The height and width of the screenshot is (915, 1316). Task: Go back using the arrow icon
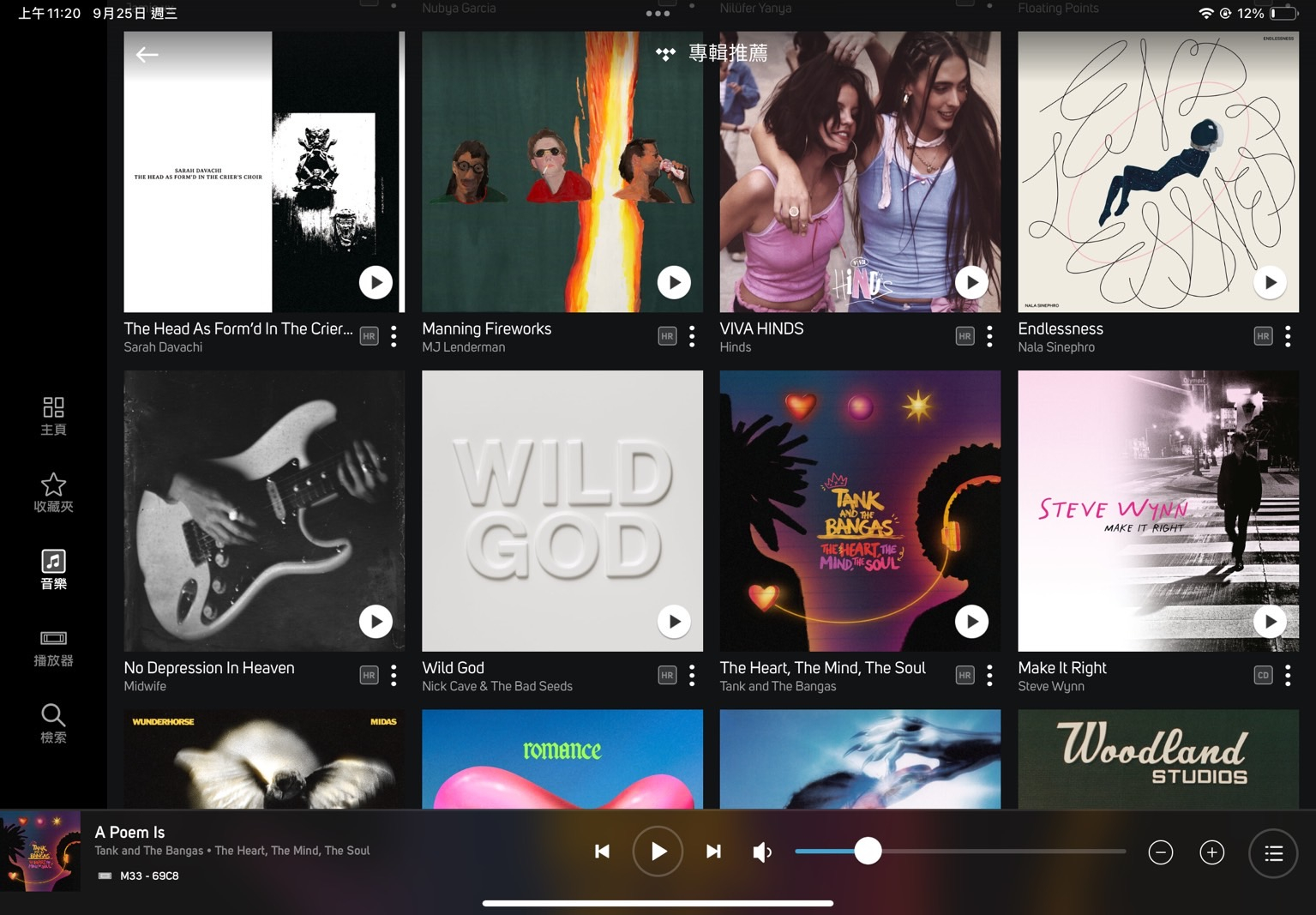pos(147,55)
